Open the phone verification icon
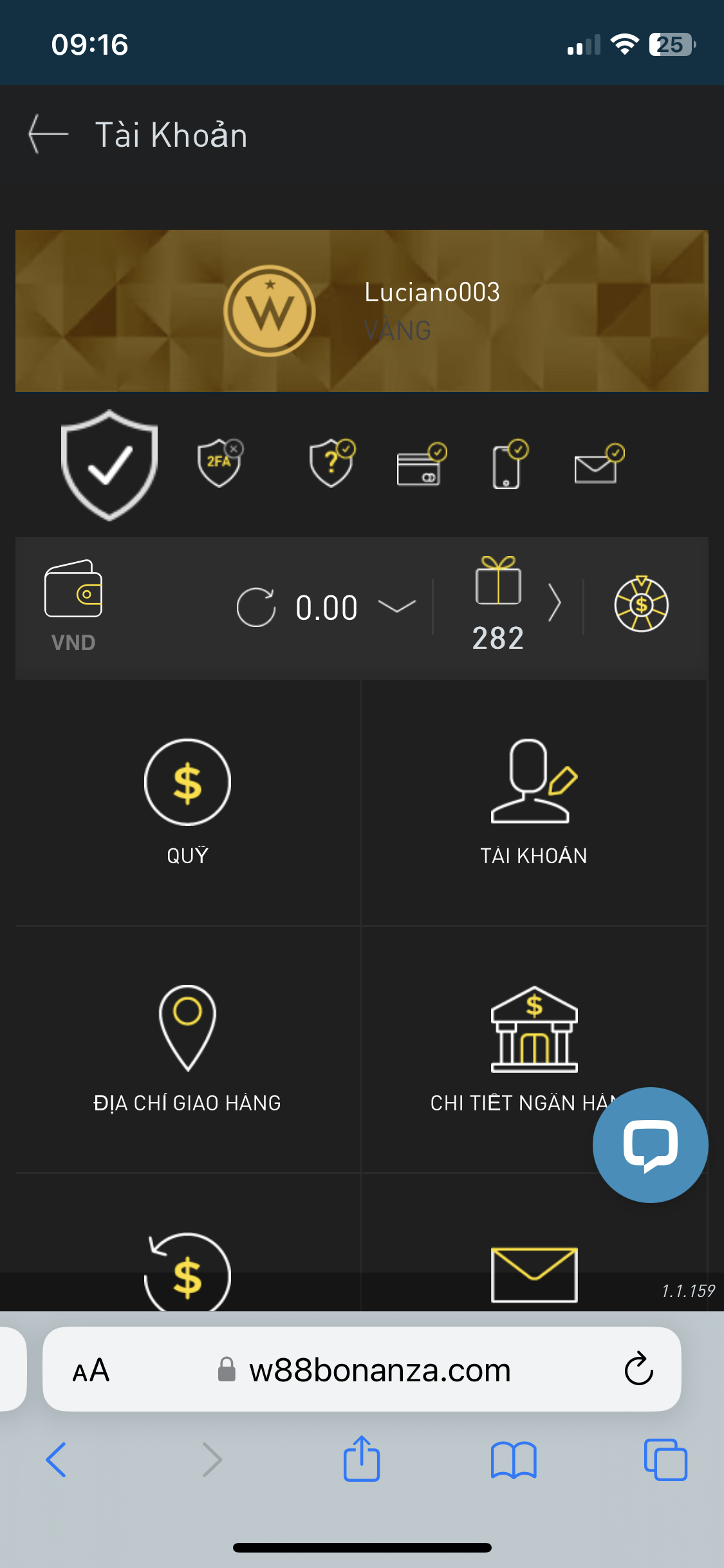This screenshot has height=1568, width=724. point(508,465)
